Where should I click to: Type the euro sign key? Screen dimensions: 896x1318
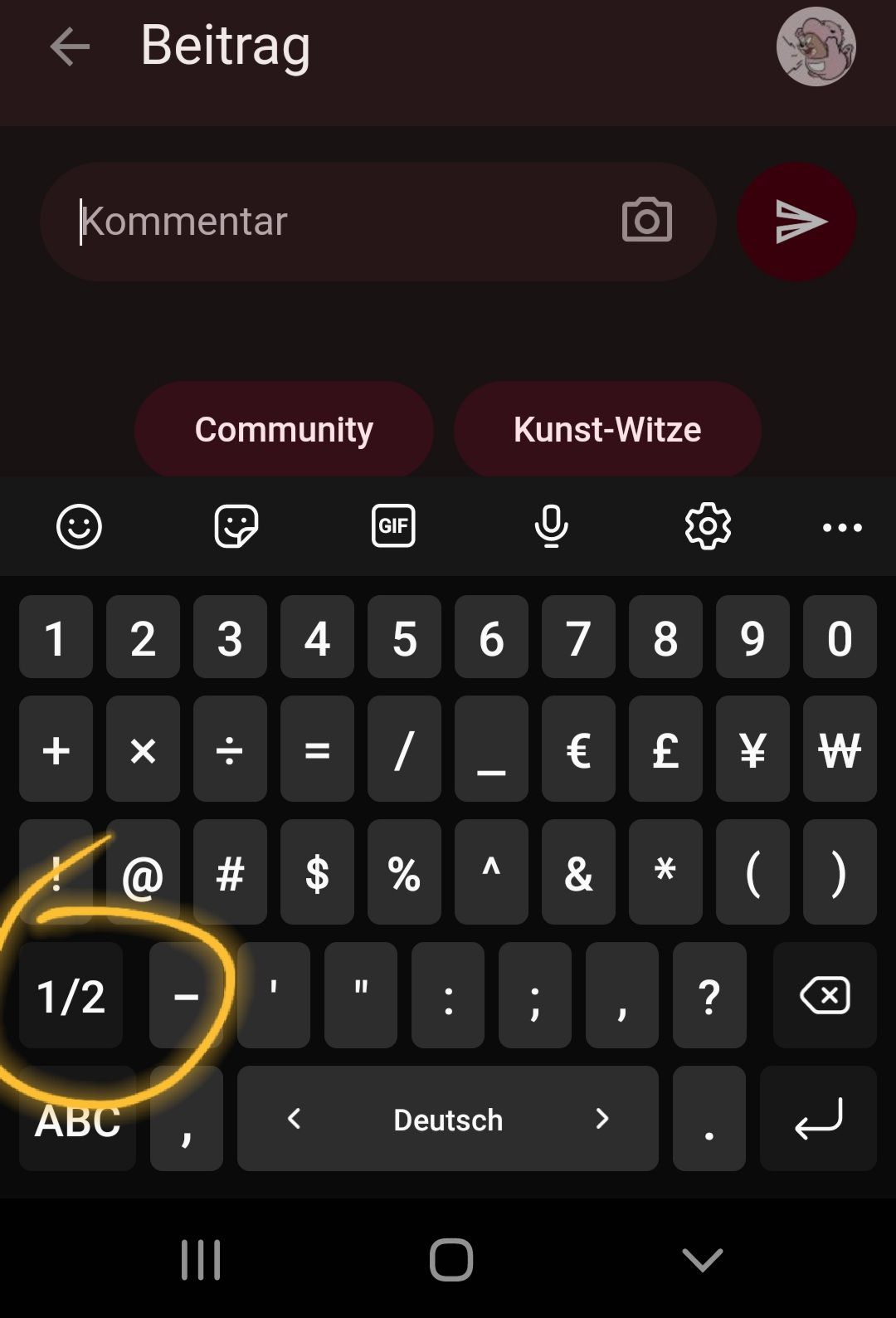[578, 749]
